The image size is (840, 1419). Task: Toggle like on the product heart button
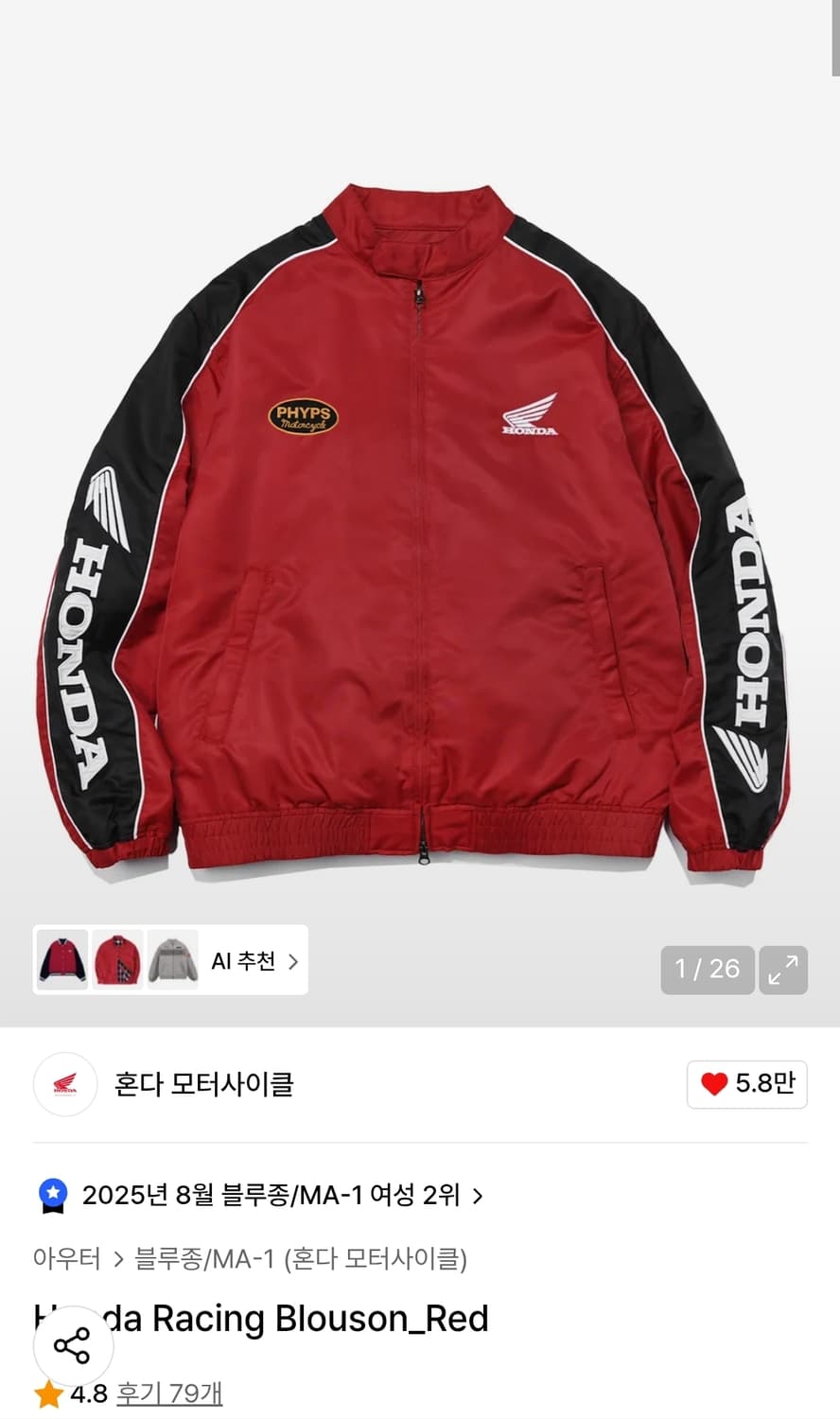pyautogui.click(x=746, y=1085)
